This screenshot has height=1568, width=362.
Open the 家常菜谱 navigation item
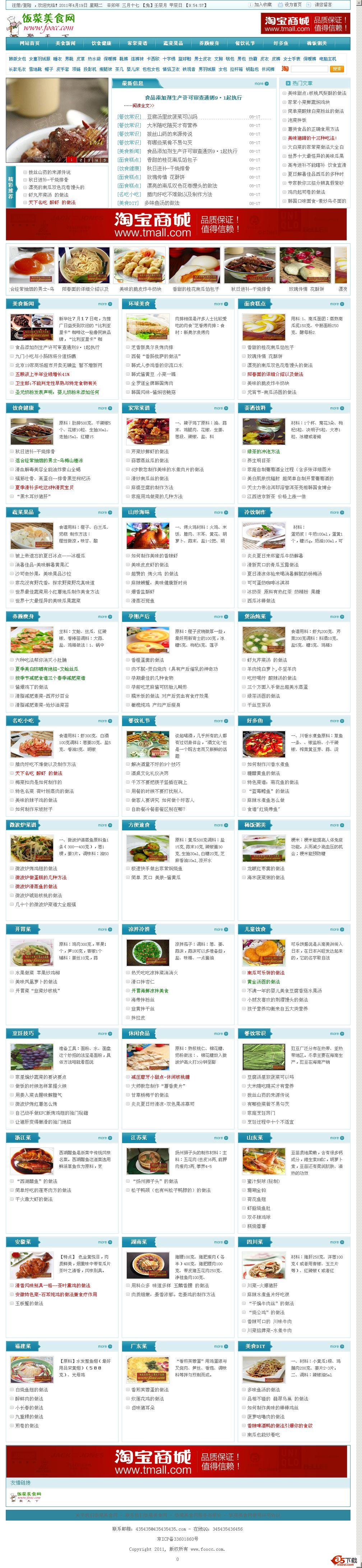tap(137, 43)
